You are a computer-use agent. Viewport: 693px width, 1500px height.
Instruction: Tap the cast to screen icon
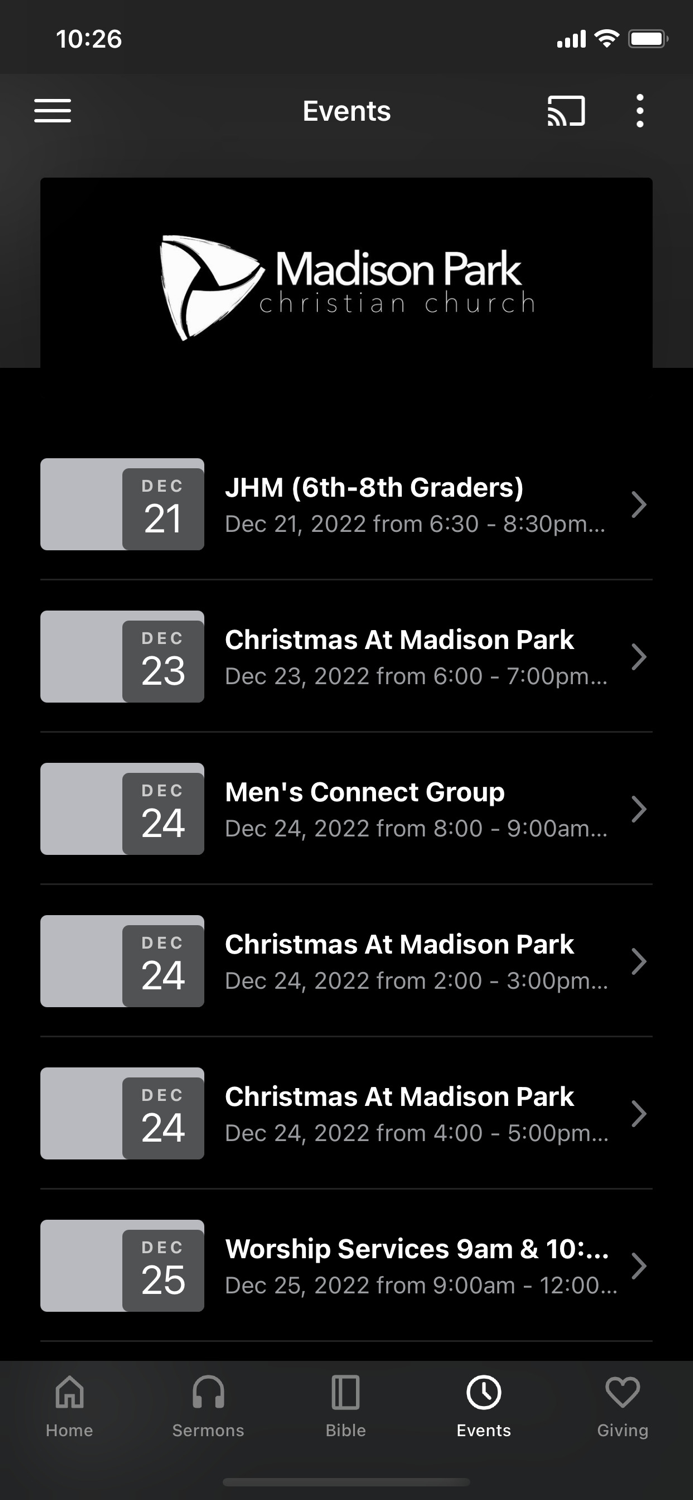pos(566,111)
